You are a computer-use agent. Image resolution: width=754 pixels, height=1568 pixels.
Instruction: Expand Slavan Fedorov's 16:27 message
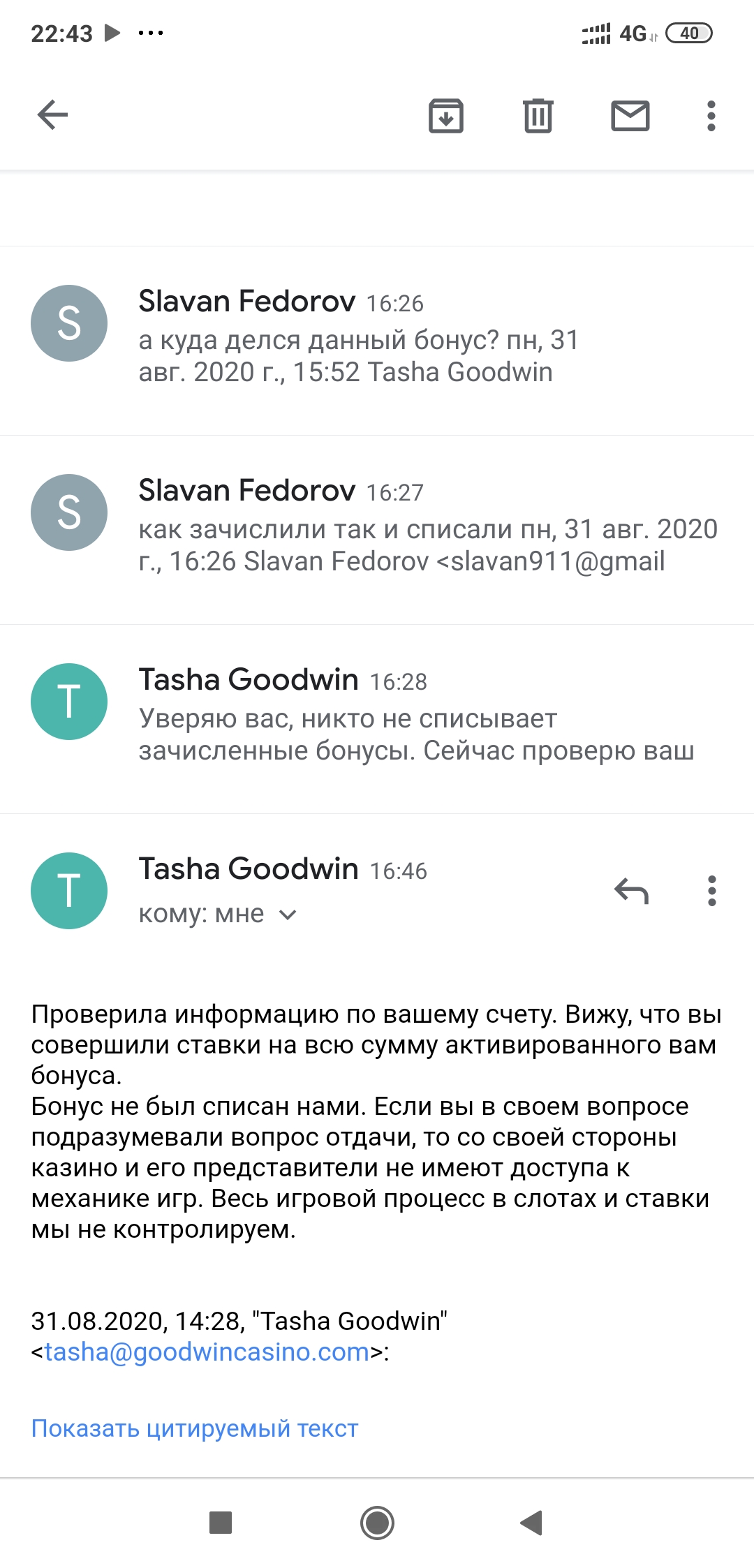pos(377,530)
